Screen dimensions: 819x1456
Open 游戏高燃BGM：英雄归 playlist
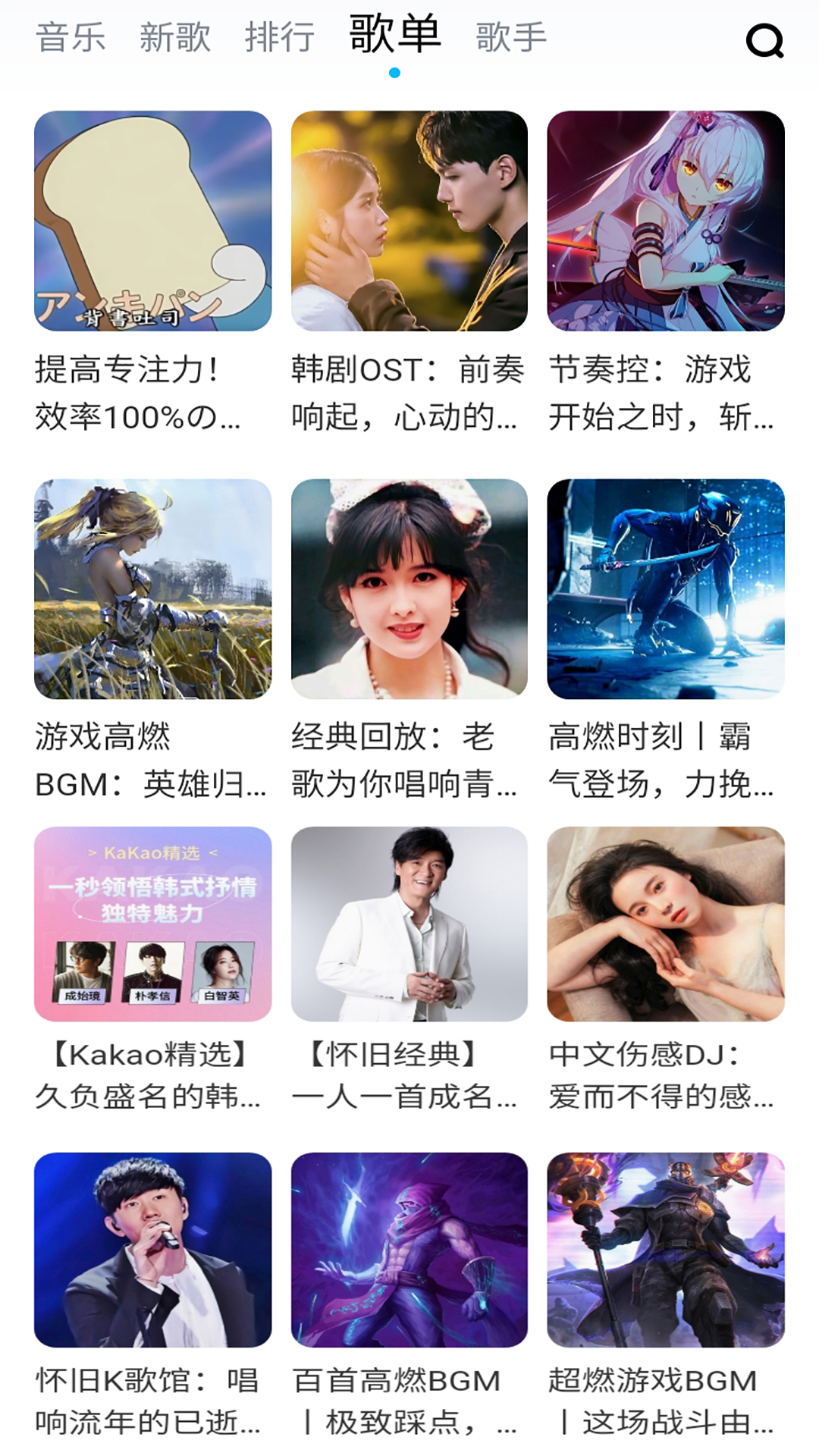pos(152,588)
